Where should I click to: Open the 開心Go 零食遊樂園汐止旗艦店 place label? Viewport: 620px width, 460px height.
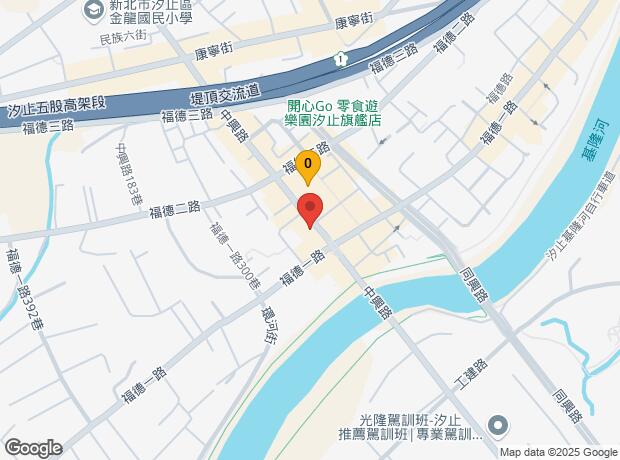pyautogui.click(x=335, y=112)
